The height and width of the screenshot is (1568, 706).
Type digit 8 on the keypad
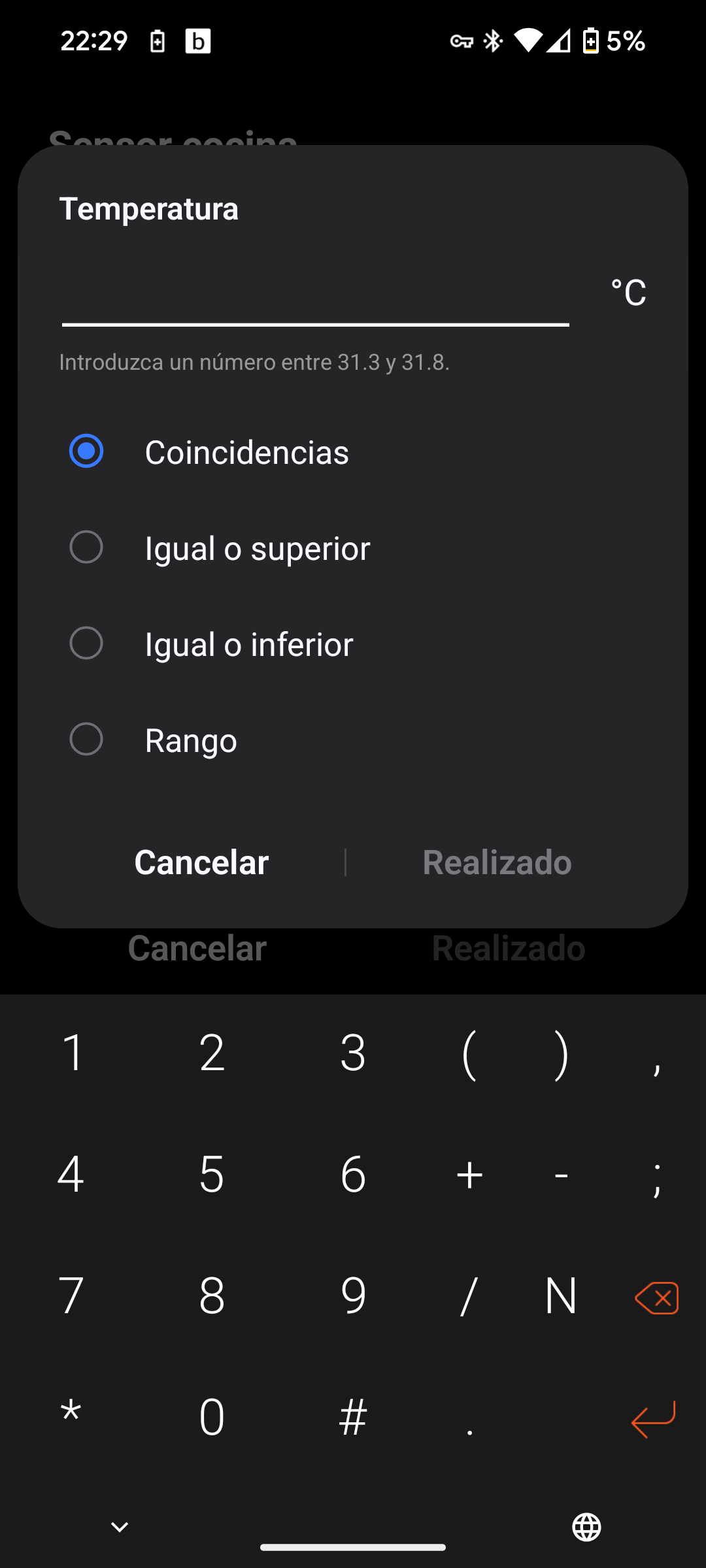click(x=212, y=1297)
